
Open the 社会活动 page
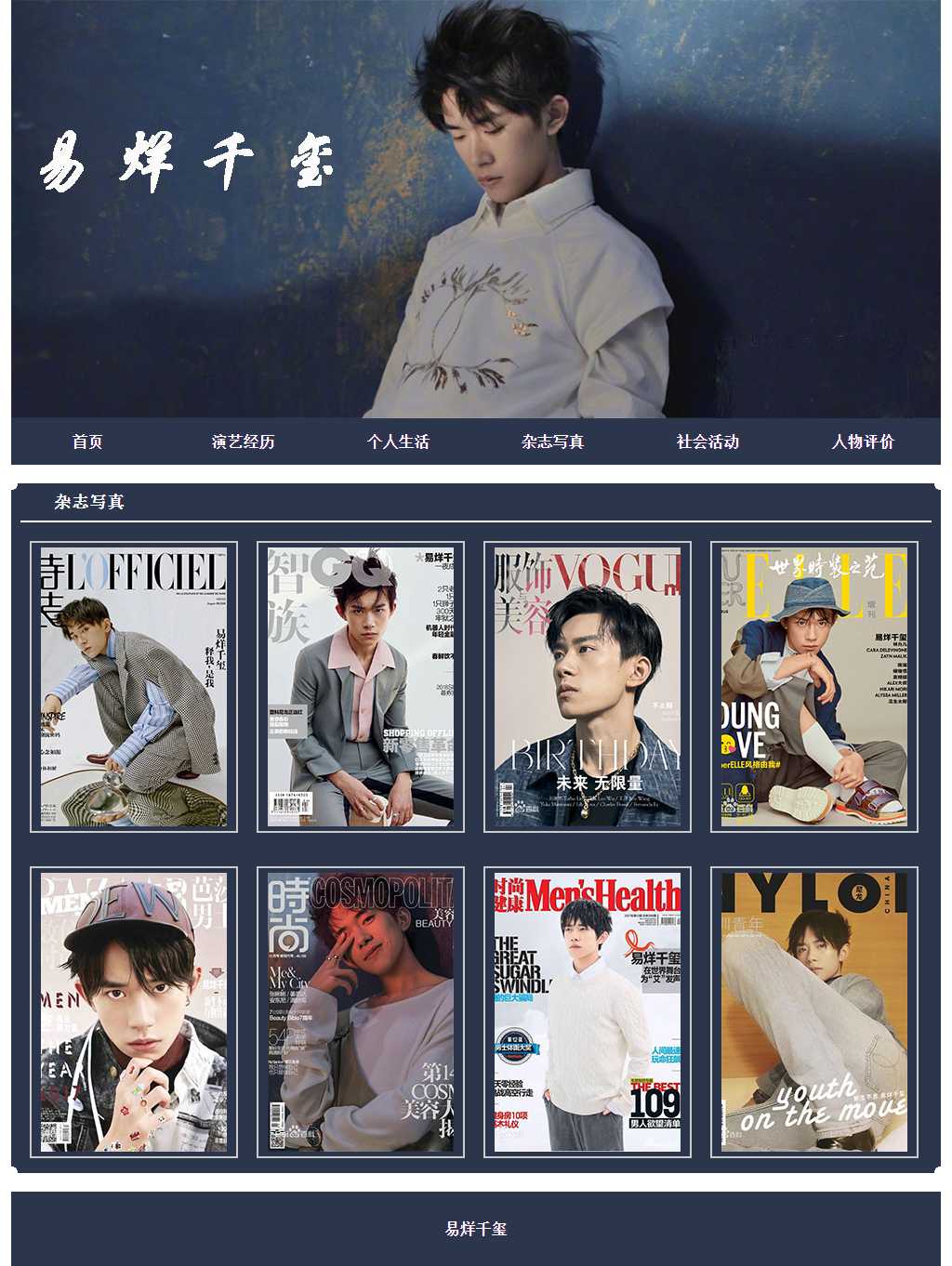coord(707,442)
